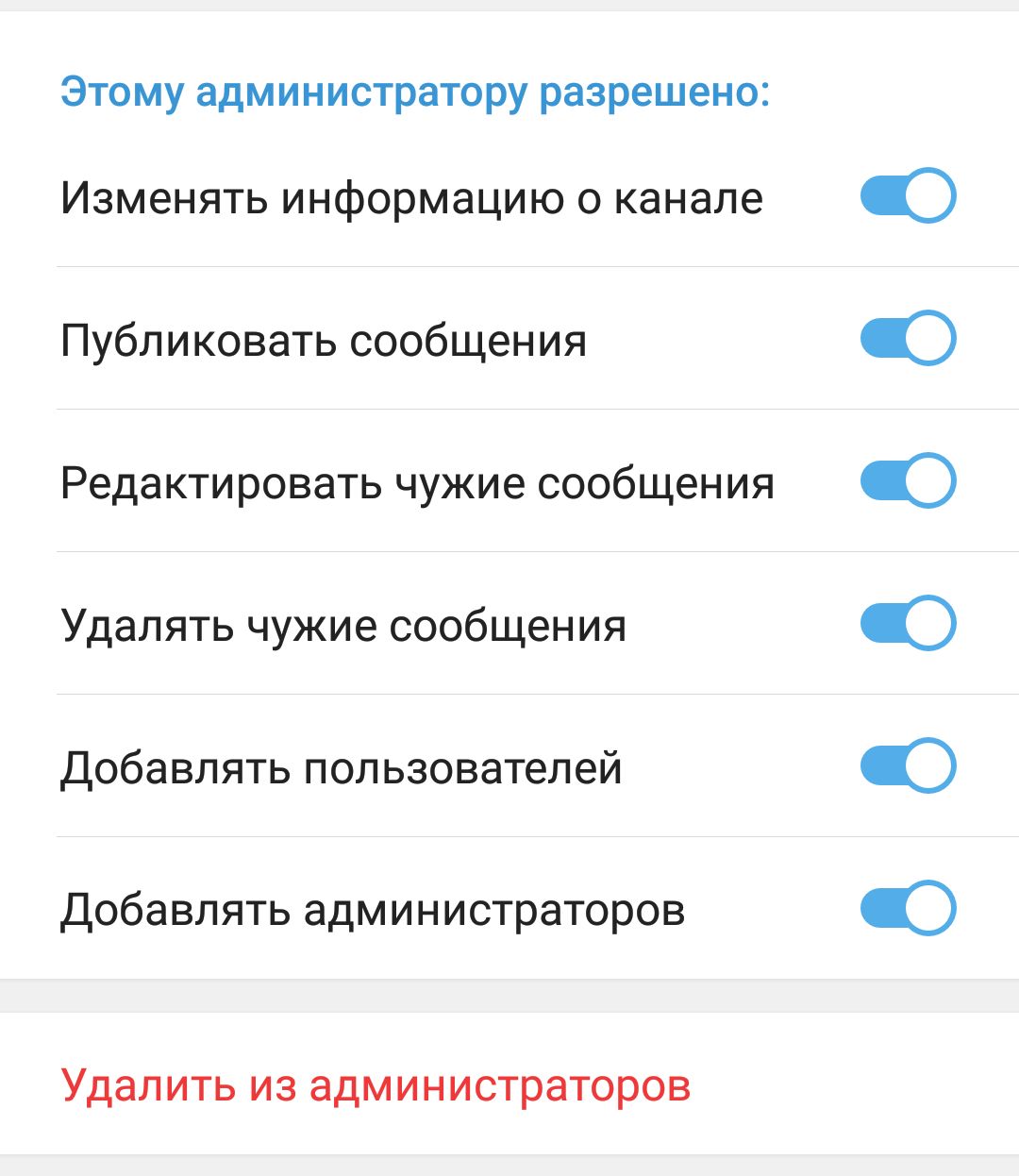
Task: Toggle 'Изменять информацию о канале' switch
Action: pos(908,196)
